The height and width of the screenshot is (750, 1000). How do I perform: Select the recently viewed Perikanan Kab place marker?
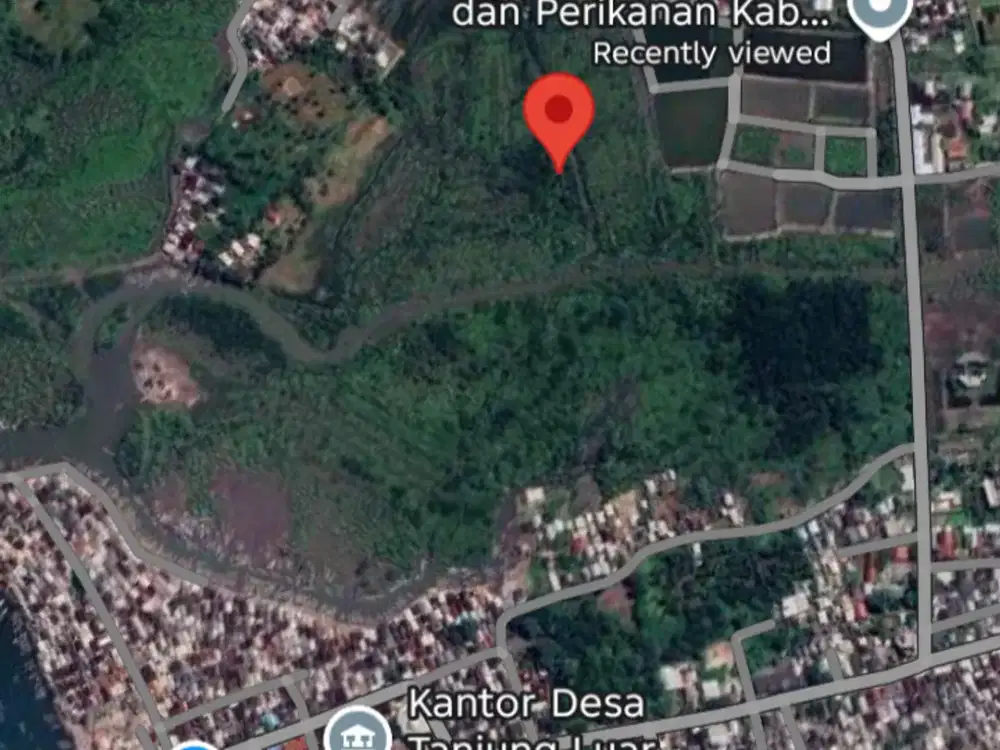pyautogui.click(x=879, y=14)
